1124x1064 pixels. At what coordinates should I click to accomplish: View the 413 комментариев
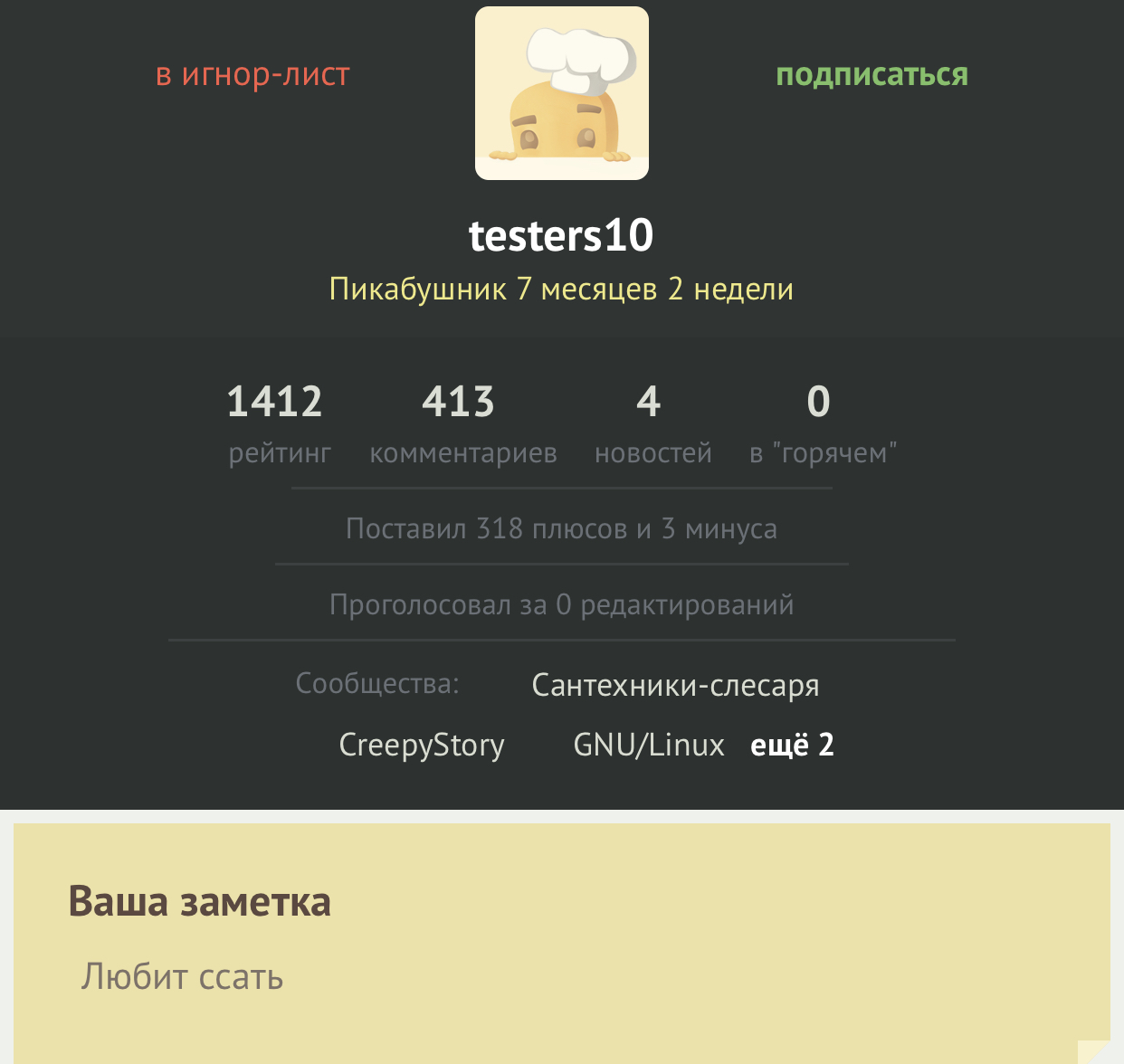click(x=462, y=423)
